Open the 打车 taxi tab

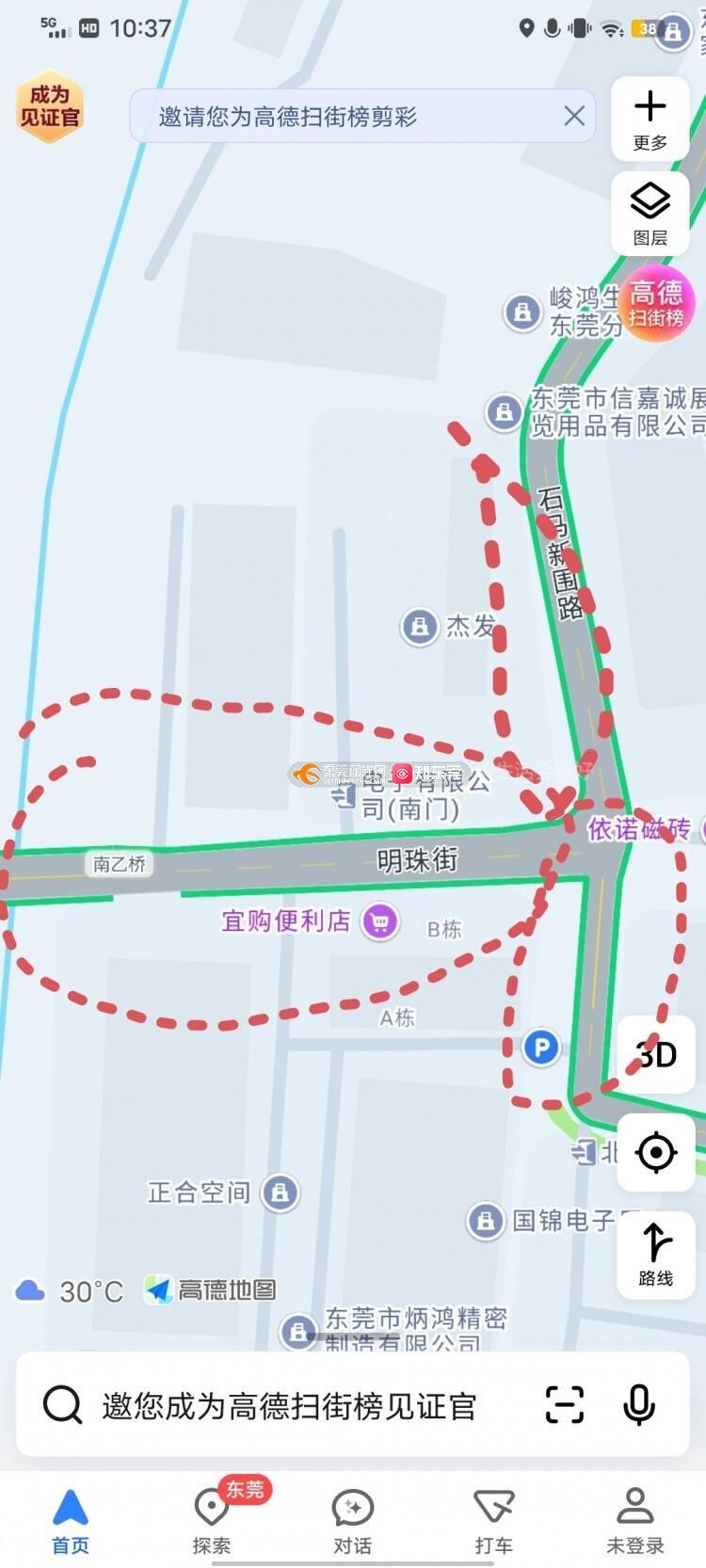493,1520
